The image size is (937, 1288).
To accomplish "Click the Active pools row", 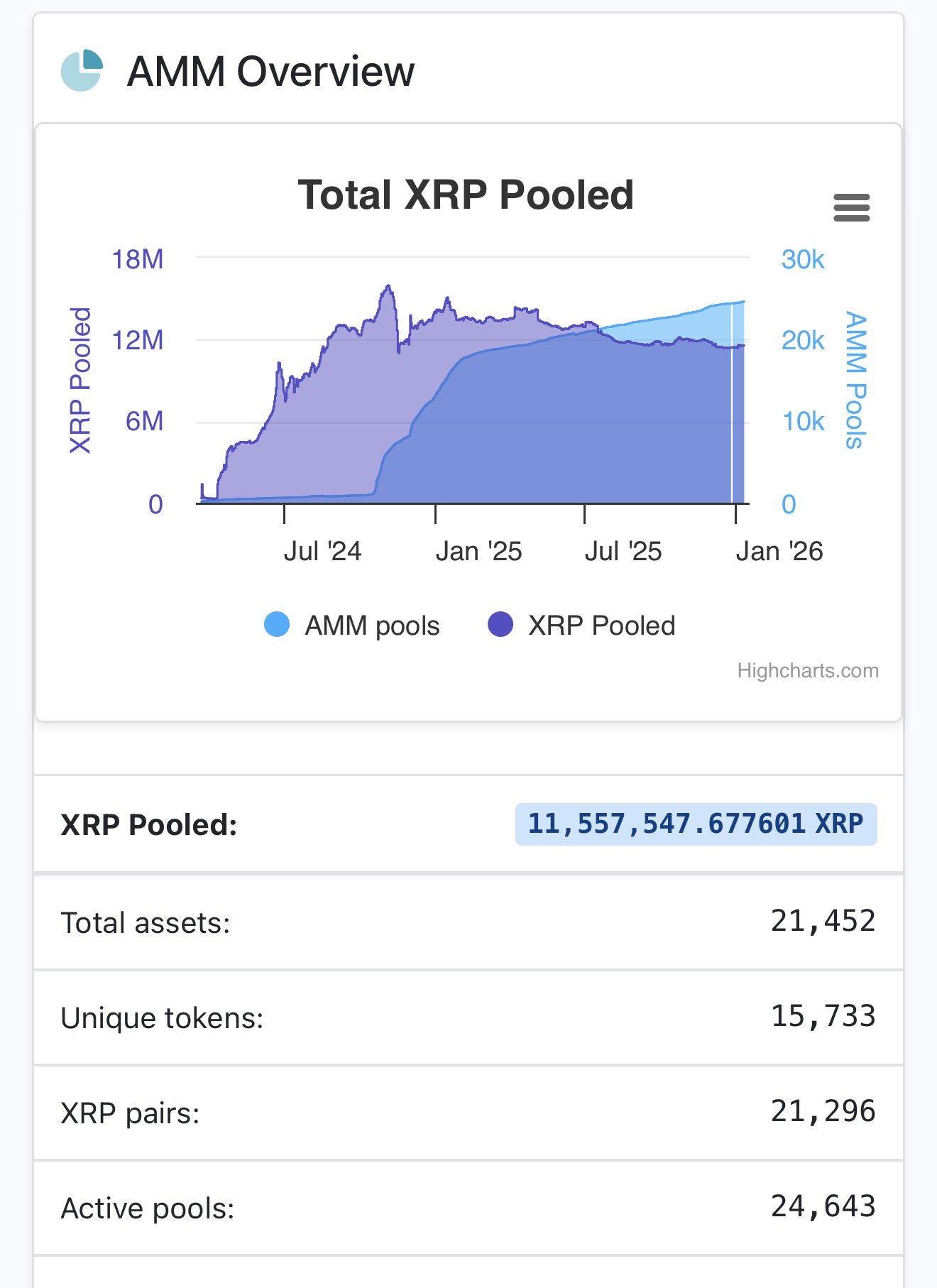I will click(468, 1207).
